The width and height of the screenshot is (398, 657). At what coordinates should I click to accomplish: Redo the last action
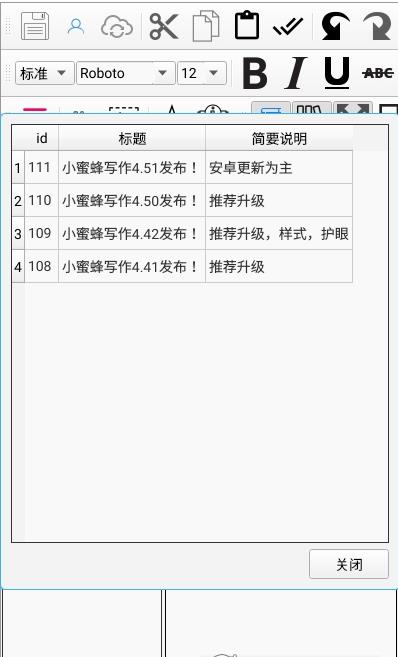(x=377, y=26)
